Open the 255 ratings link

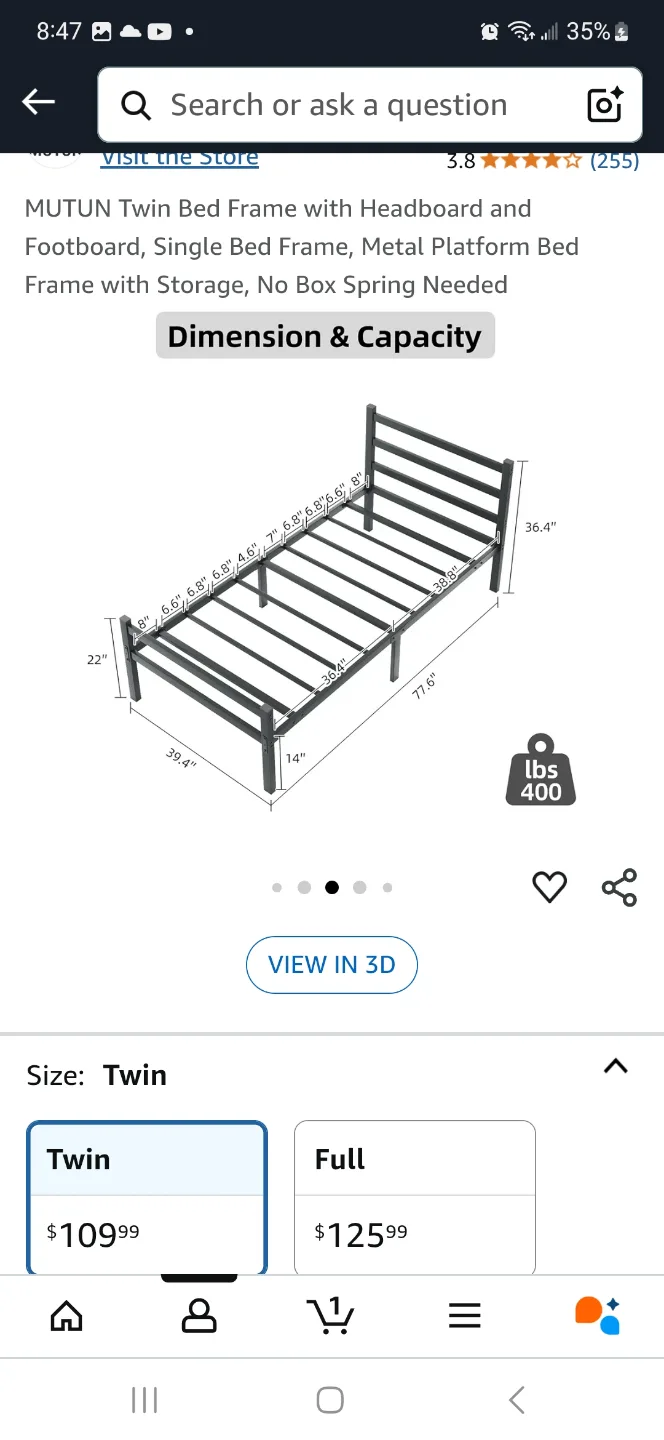coord(614,160)
